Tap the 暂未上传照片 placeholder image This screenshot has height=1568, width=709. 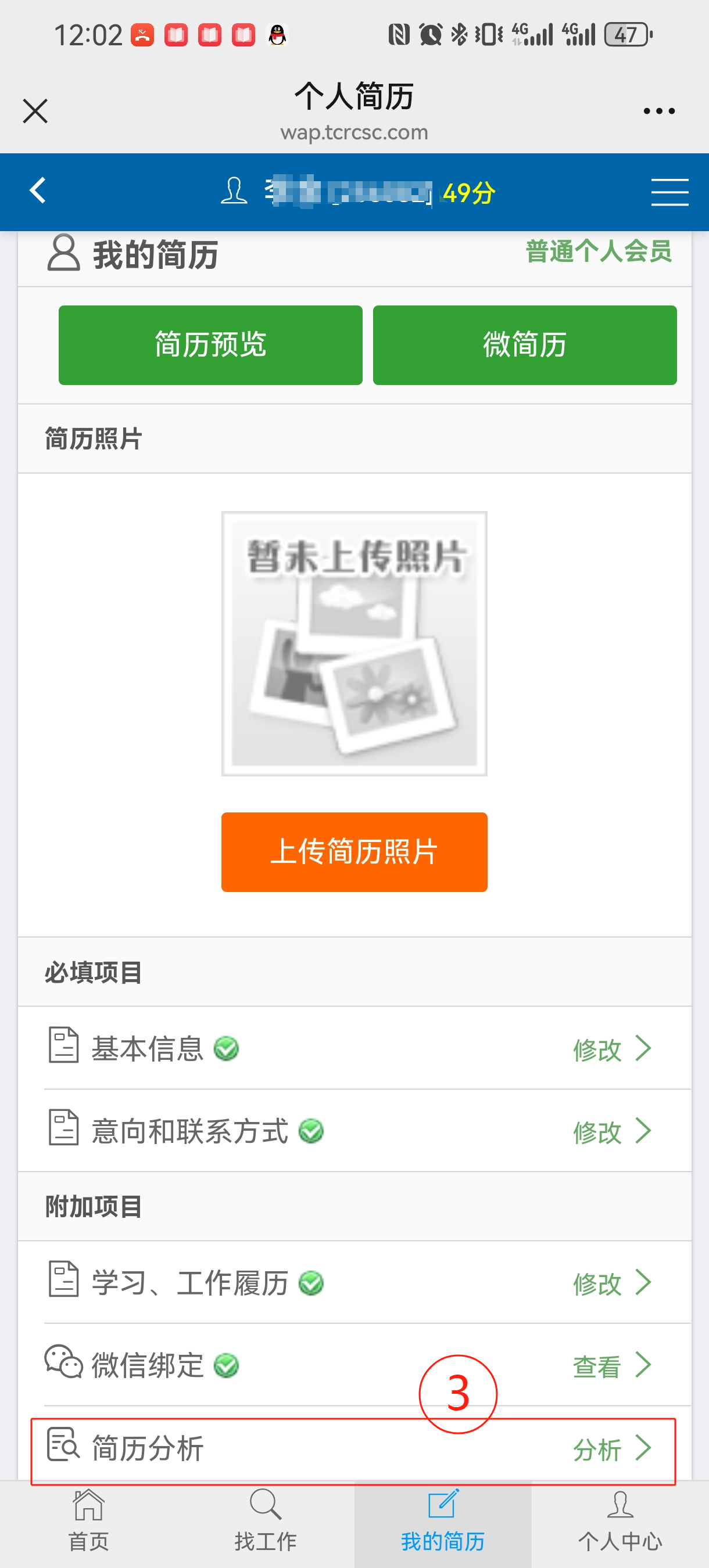[354, 645]
